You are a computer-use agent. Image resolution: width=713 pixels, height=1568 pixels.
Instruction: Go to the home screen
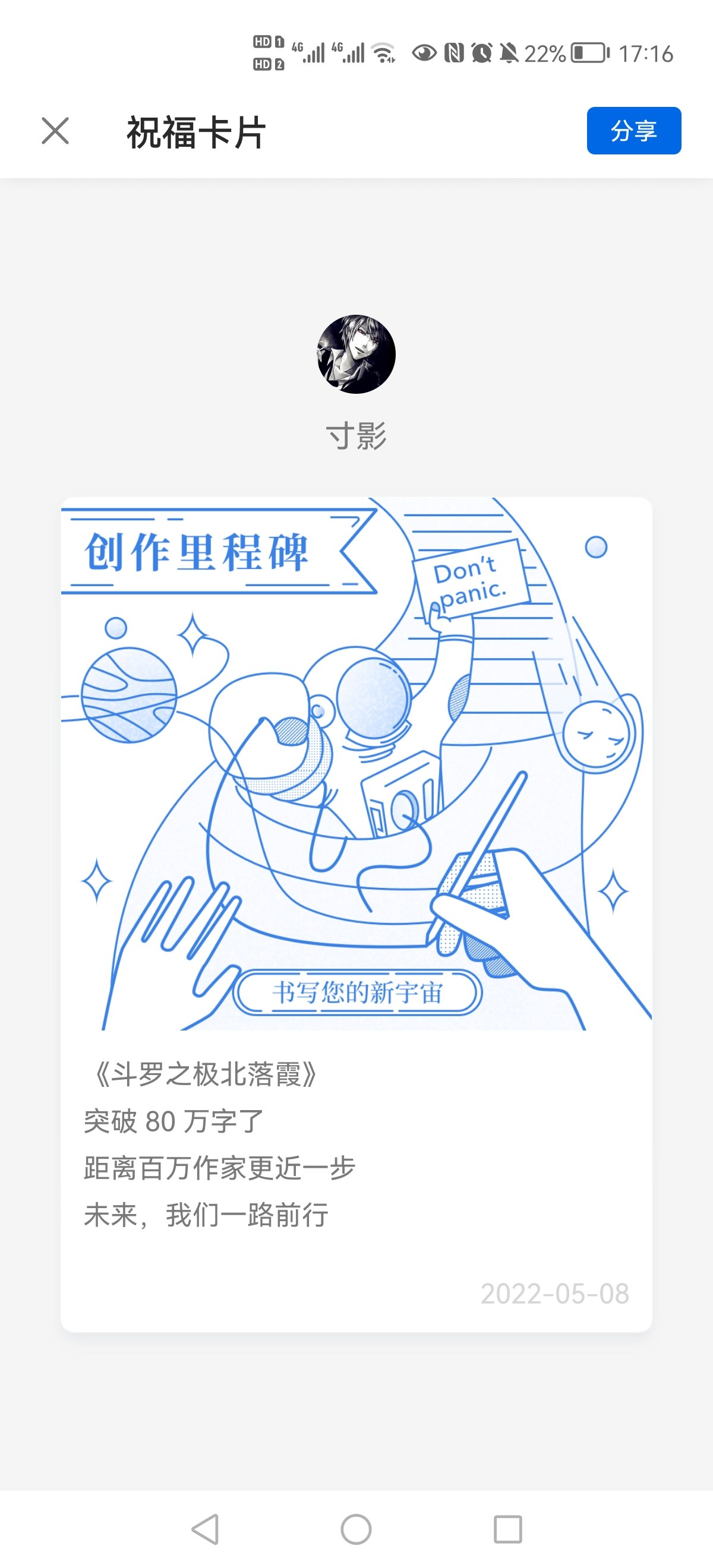coord(356,1528)
